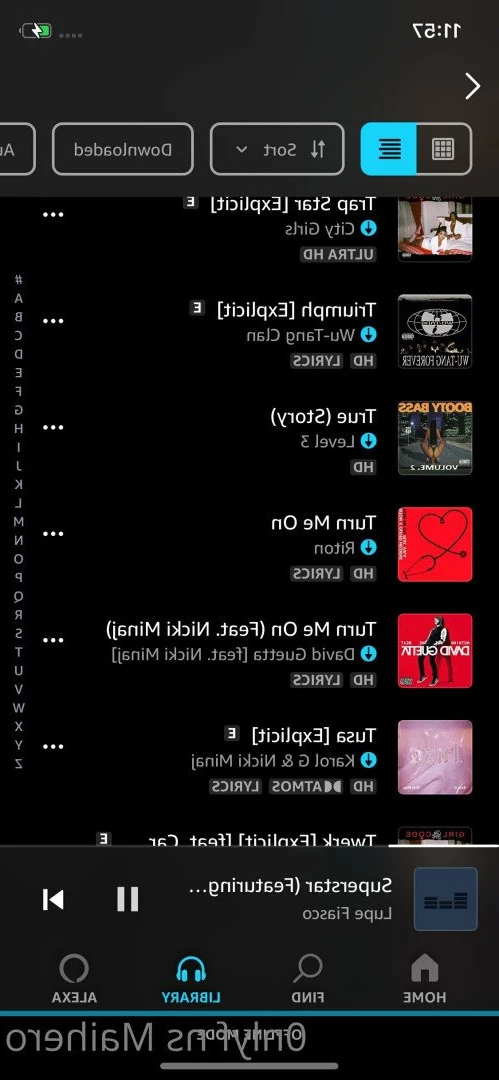Screen dimensions: 499x1080
Task: Filter by the Downloaded chip
Action: pyautogui.click(x=123, y=149)
